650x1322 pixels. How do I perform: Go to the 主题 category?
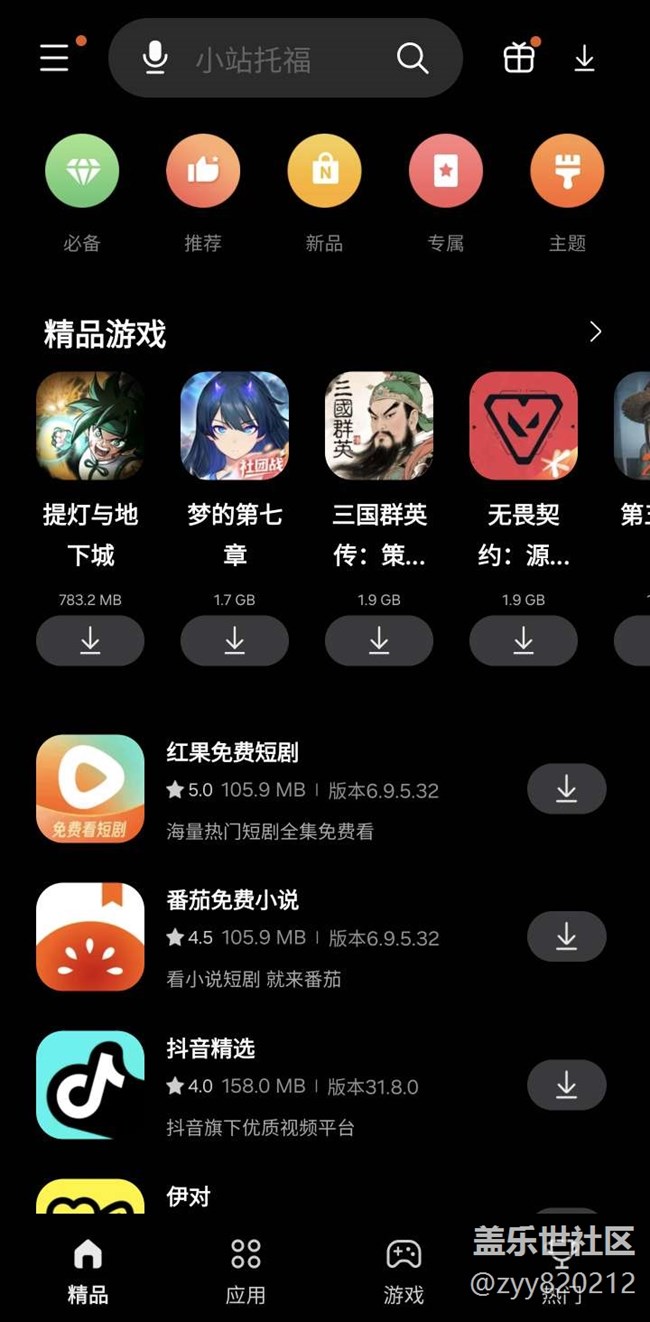coord(567,172)
